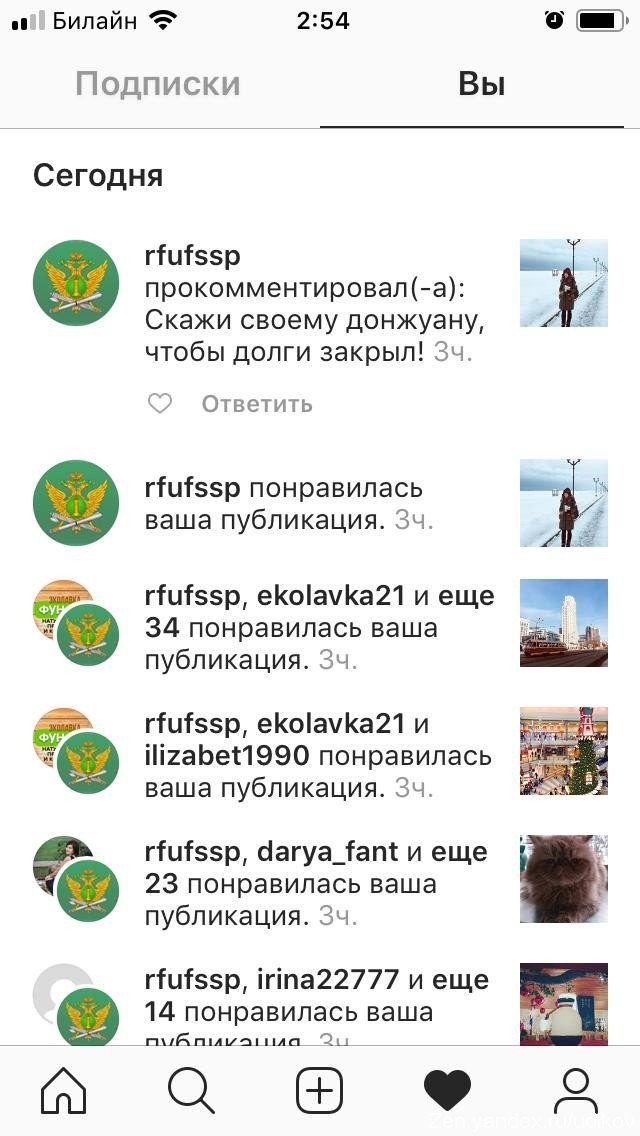The image size is (640, 1136).
Task: Open the notification mentioning ilizabet1990
Action: [320, 756]
